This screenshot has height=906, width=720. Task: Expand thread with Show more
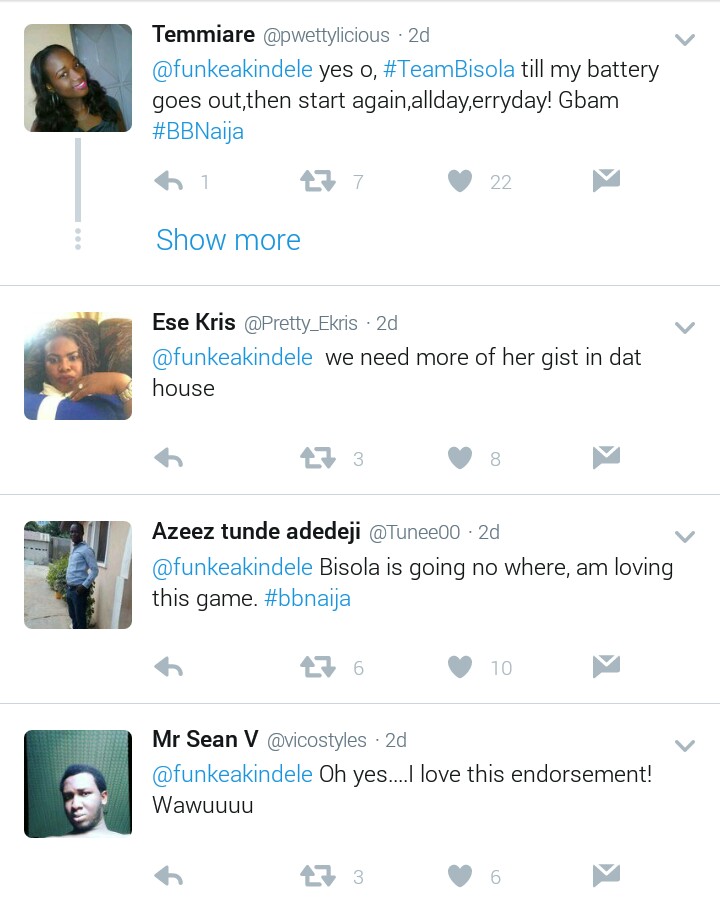click(228, 240)
